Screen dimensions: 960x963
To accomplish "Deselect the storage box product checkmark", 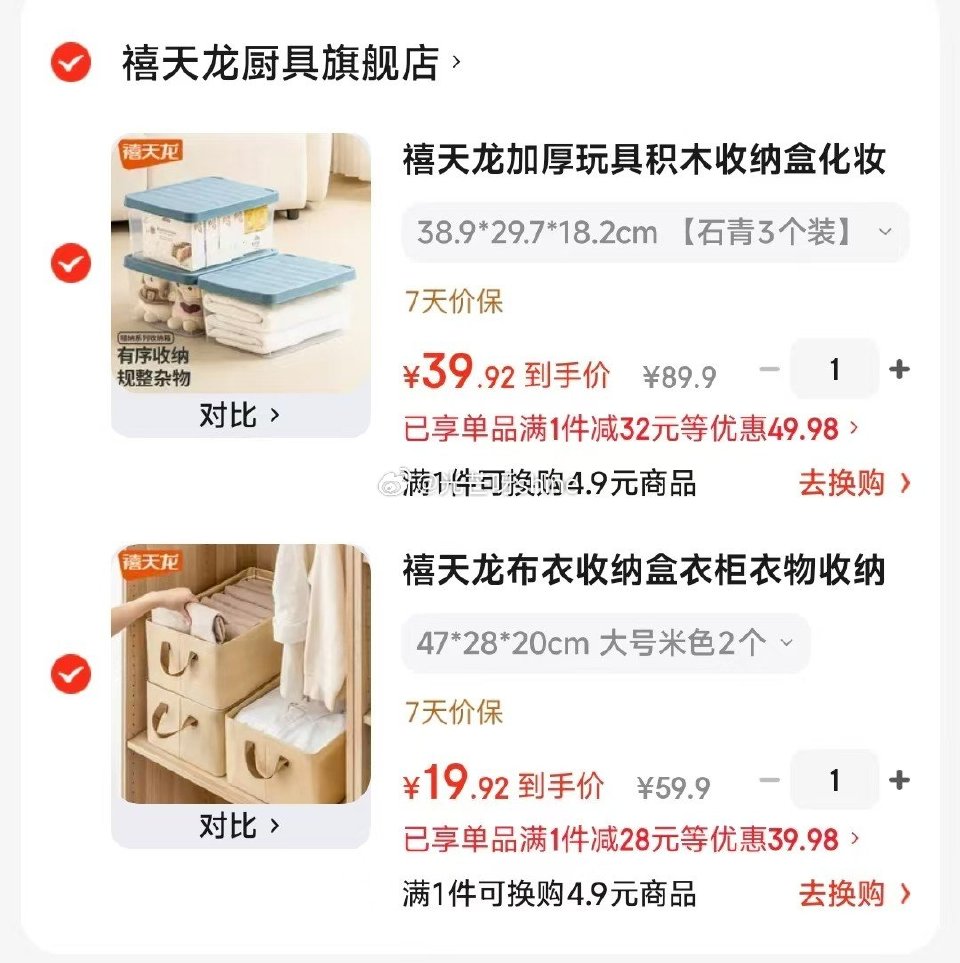I will (x=69, y=265).
